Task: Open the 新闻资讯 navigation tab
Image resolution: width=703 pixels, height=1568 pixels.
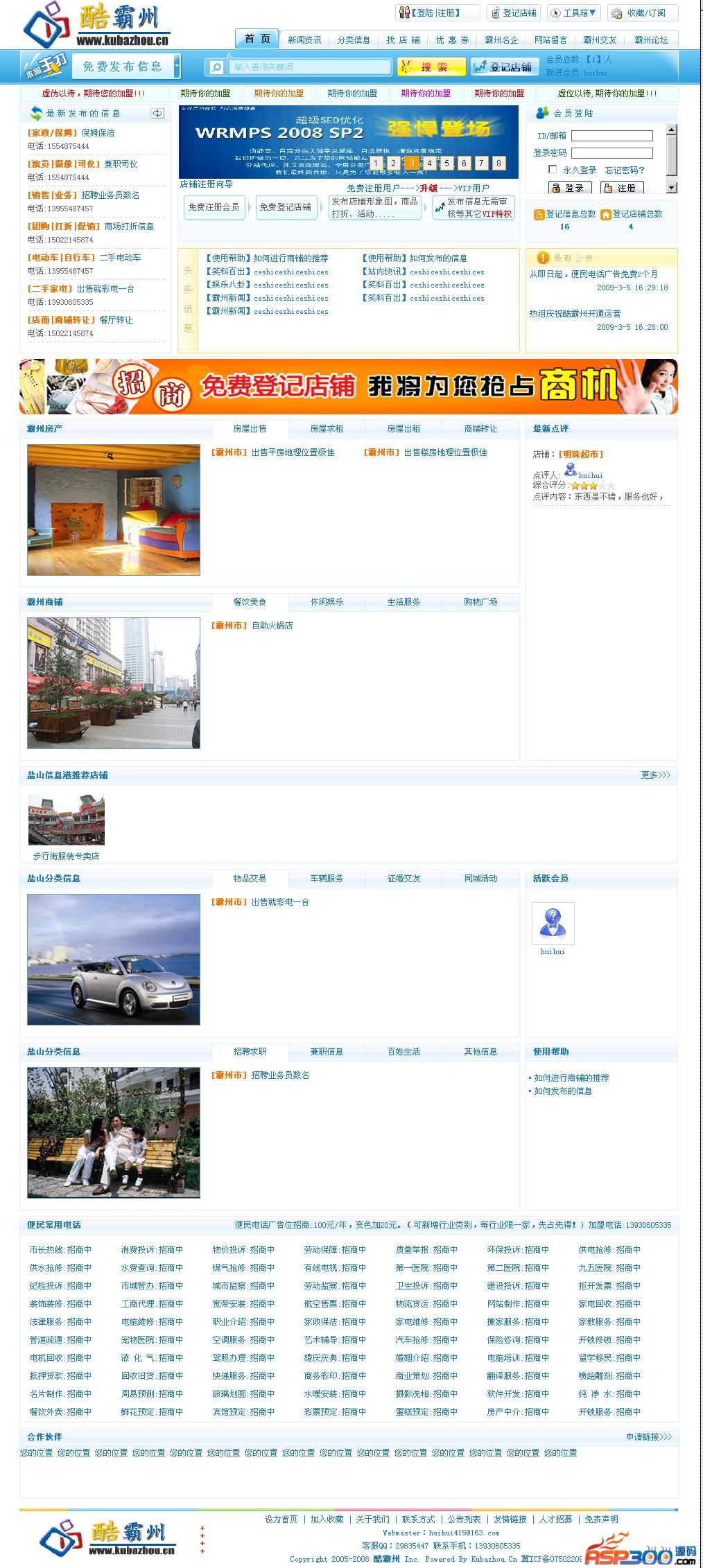Action: point(304,40)
